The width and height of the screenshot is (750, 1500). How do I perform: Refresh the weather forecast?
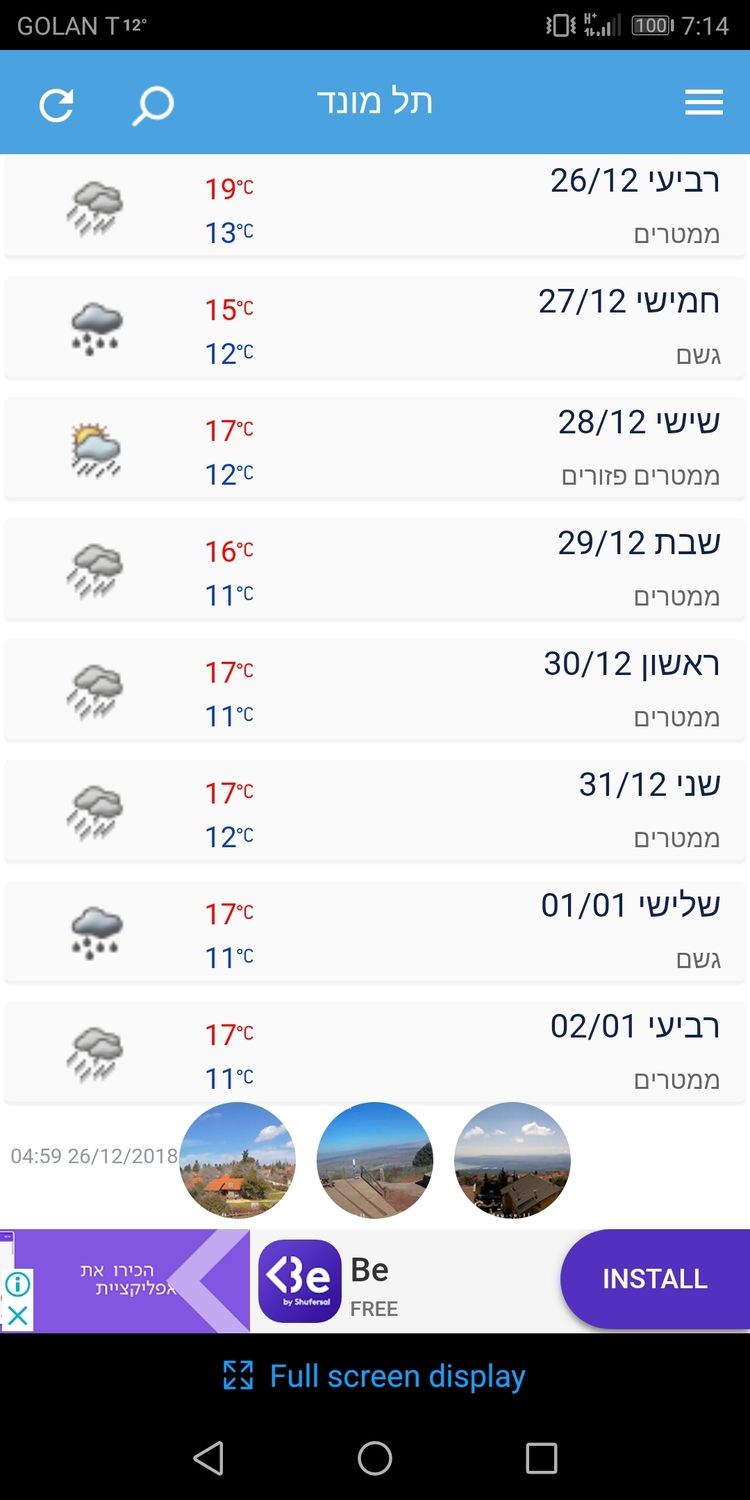pyautogui.click(x=56, y=104)
